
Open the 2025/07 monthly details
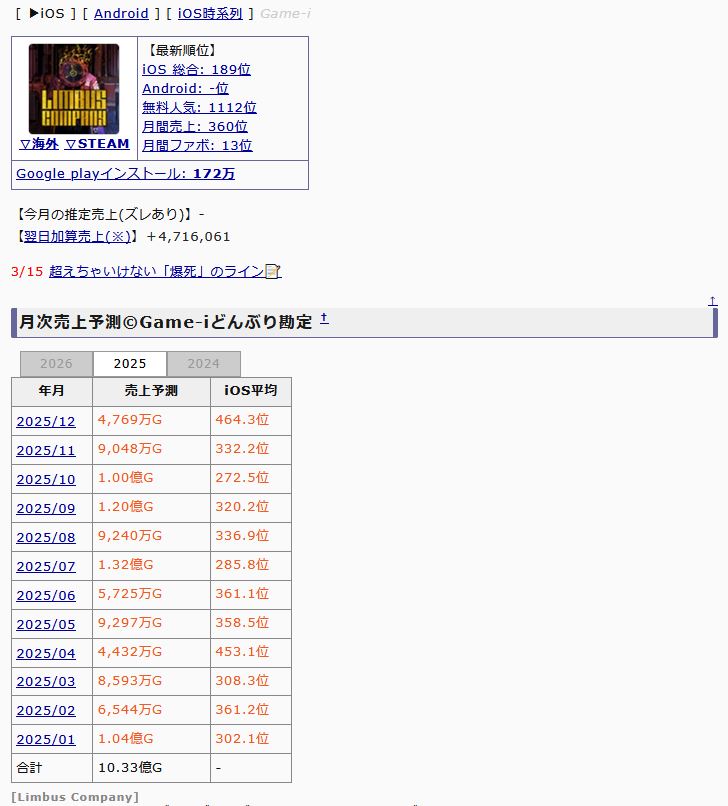tap(46, 567)
